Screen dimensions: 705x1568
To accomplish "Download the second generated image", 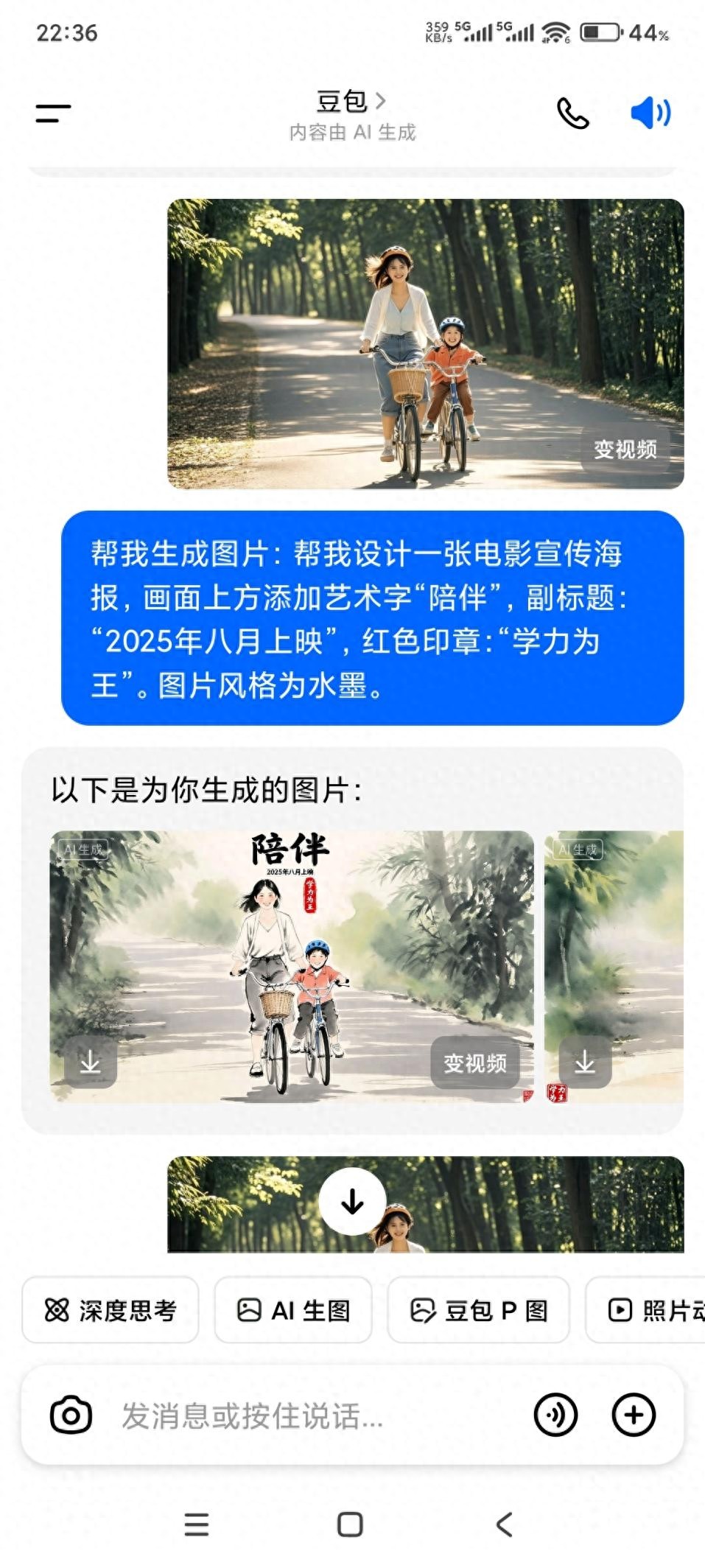I will [x=585, y=1062].
